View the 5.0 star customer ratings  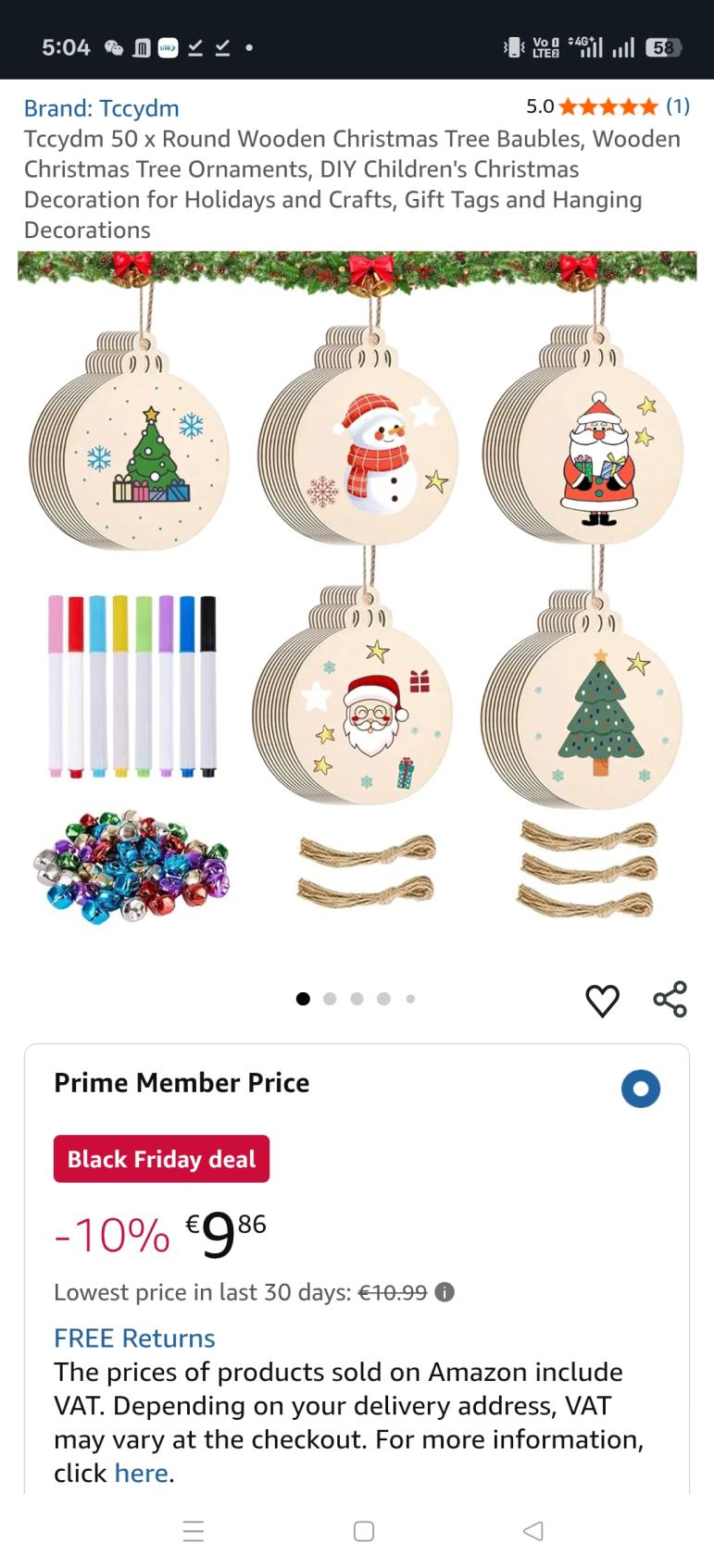pyautogui.click(x=608, y=106)
